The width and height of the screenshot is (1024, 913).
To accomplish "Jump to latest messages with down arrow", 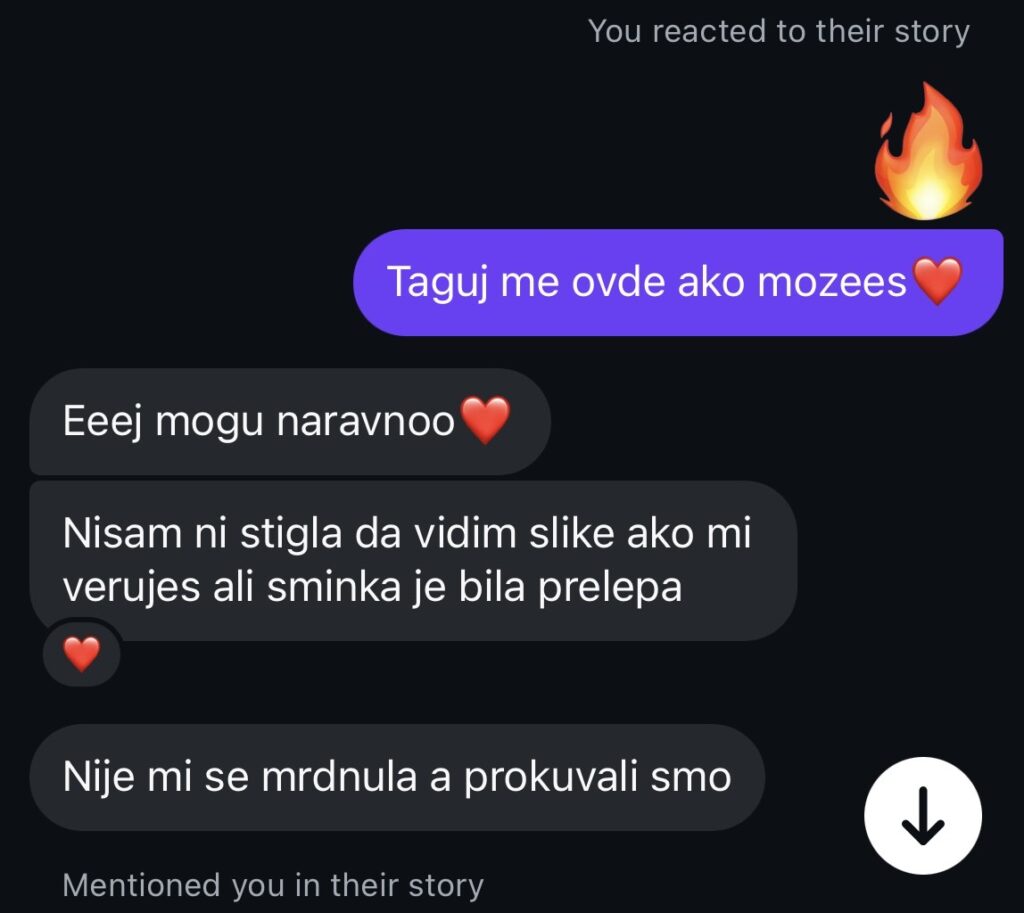I will [922, 816].
